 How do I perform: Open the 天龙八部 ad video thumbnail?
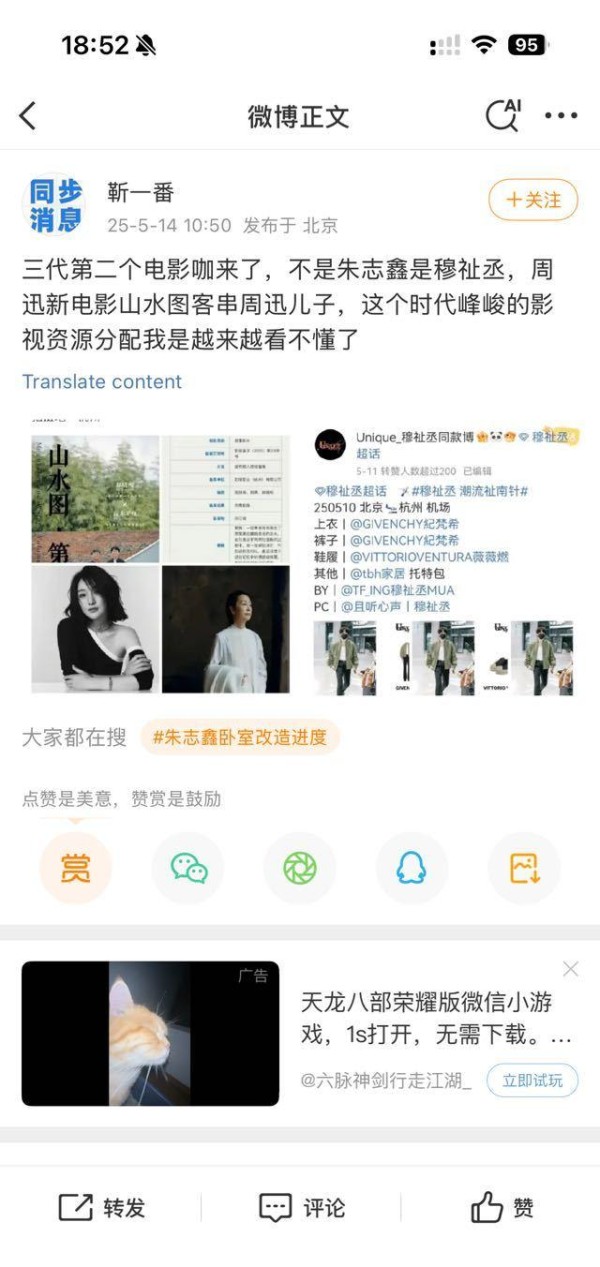click(150, 1033)
